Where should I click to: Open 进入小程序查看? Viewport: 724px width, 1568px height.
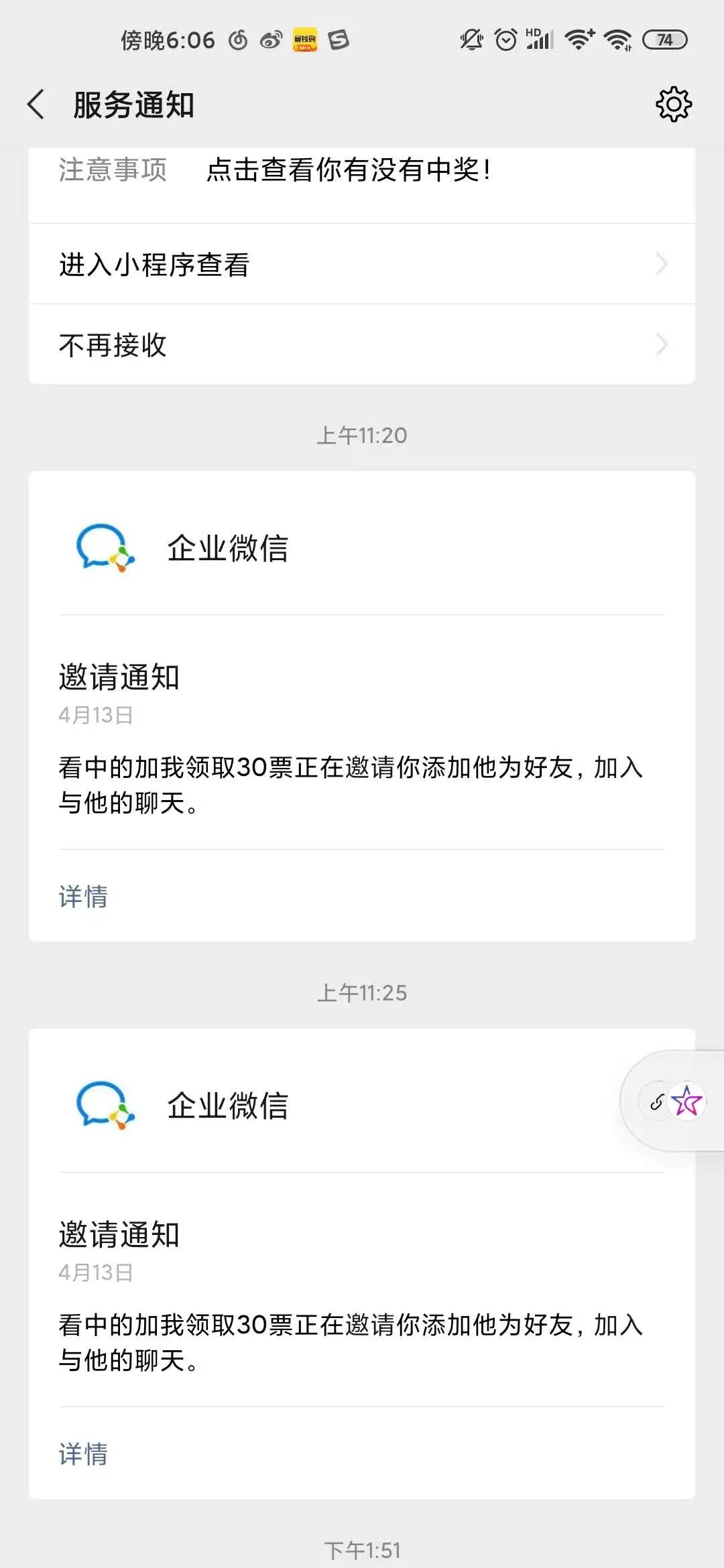362,264
